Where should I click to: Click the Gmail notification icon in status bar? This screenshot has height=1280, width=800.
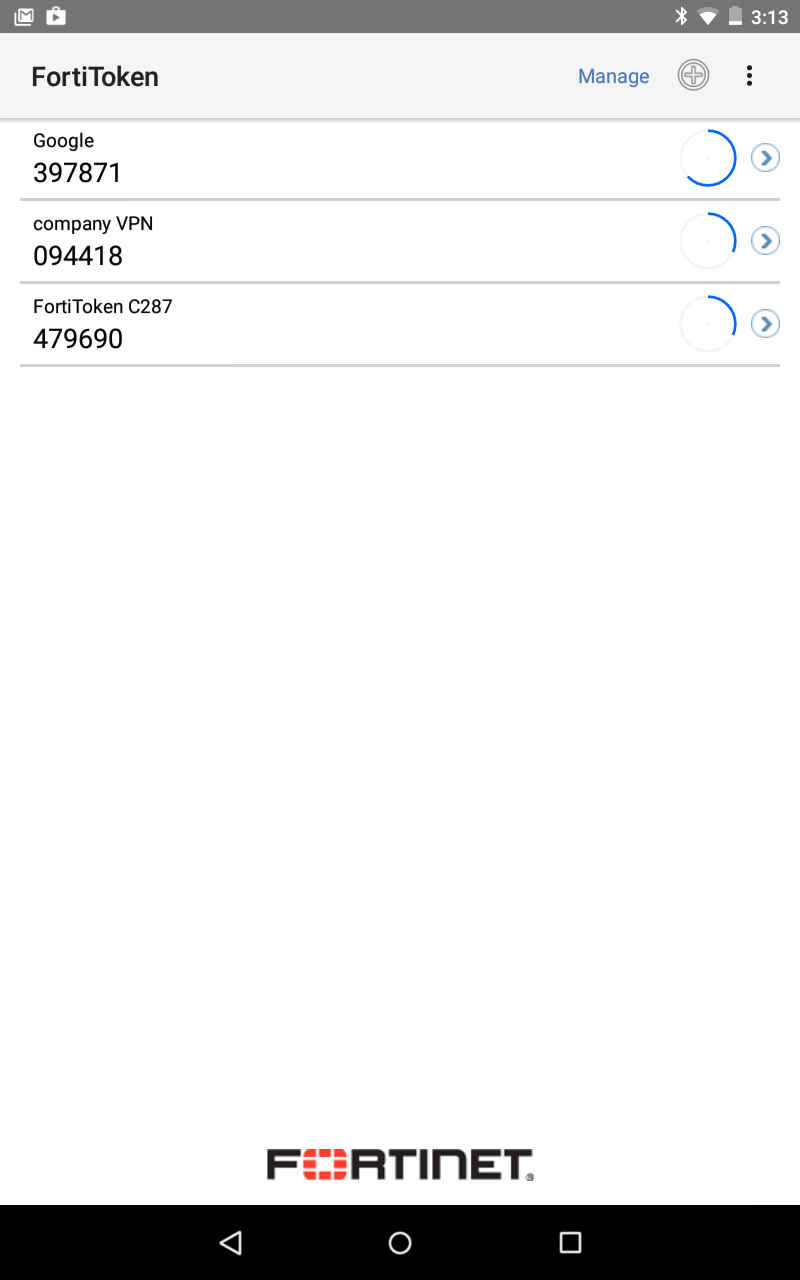[x=22, y=16]
